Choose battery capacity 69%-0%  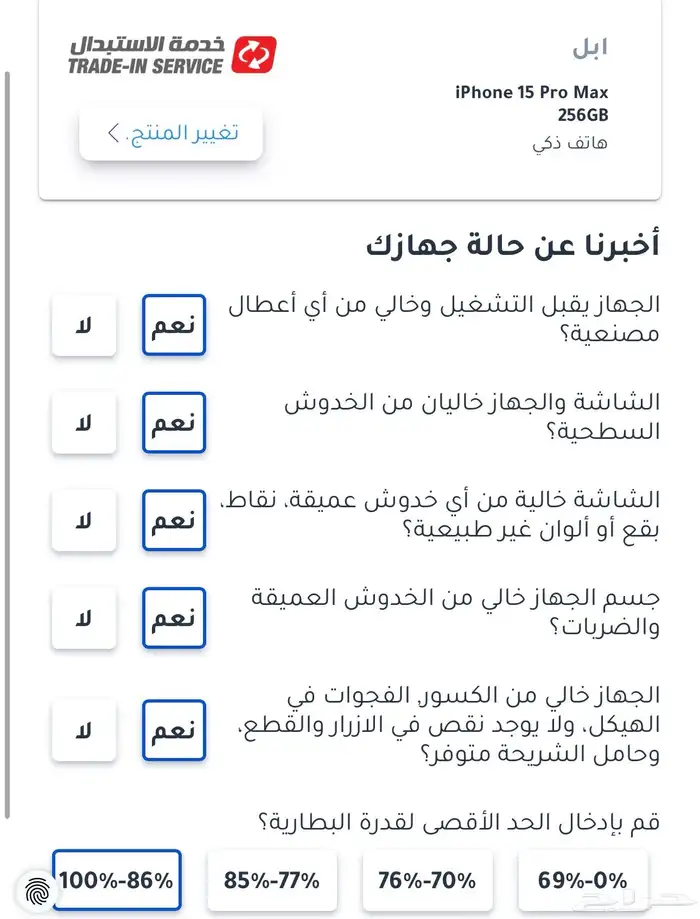pyautogui.click(x=583, y=880)
